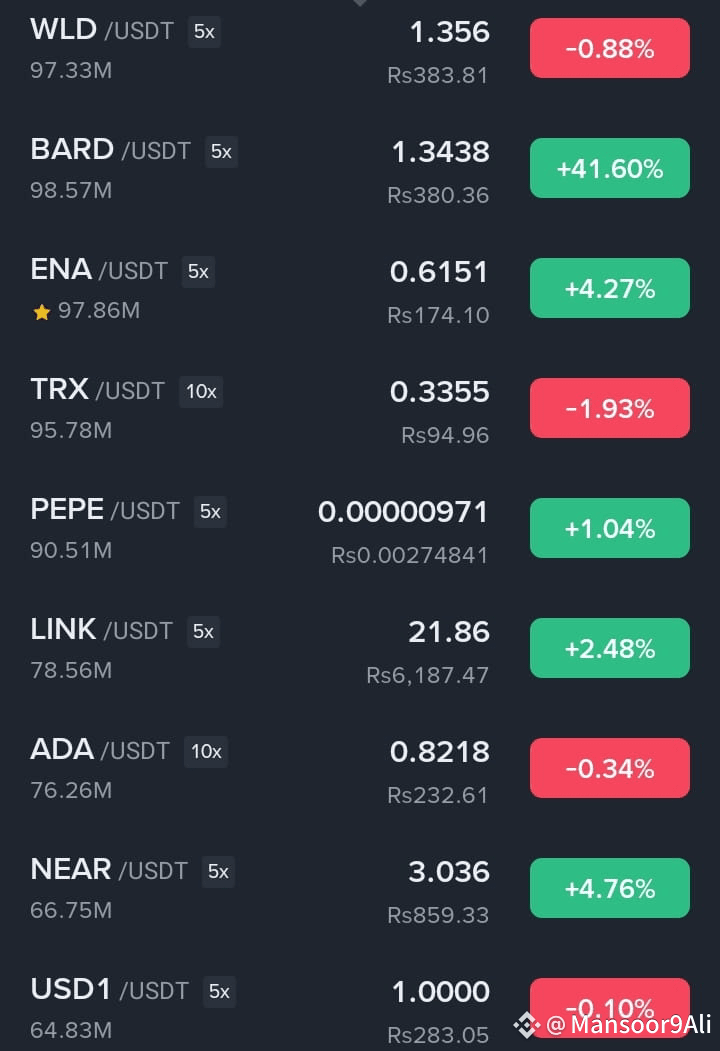This screenshot has height=1051, width=720.
Task: Tap TRX's -1.93% change badge
Action: tap(609, 408)
